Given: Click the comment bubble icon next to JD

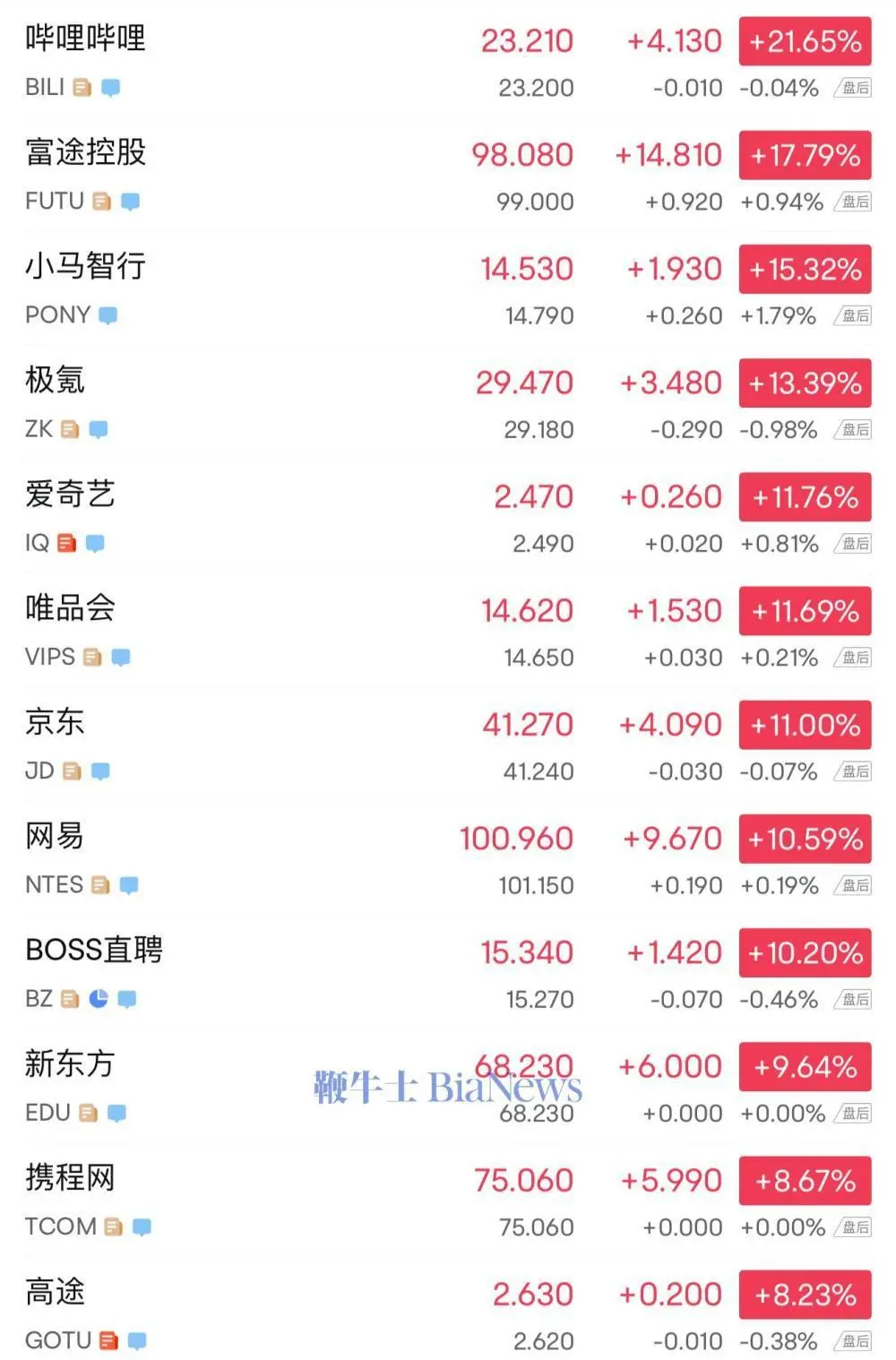Looking at the screenshot, I should (99, 770).
